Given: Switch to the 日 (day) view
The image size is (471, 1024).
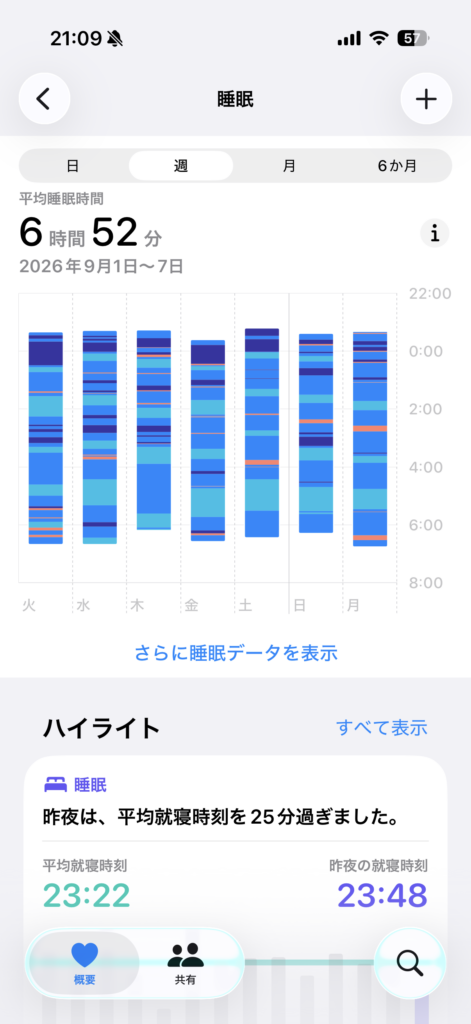Looking at the screenshot, I should pos(73,165).
